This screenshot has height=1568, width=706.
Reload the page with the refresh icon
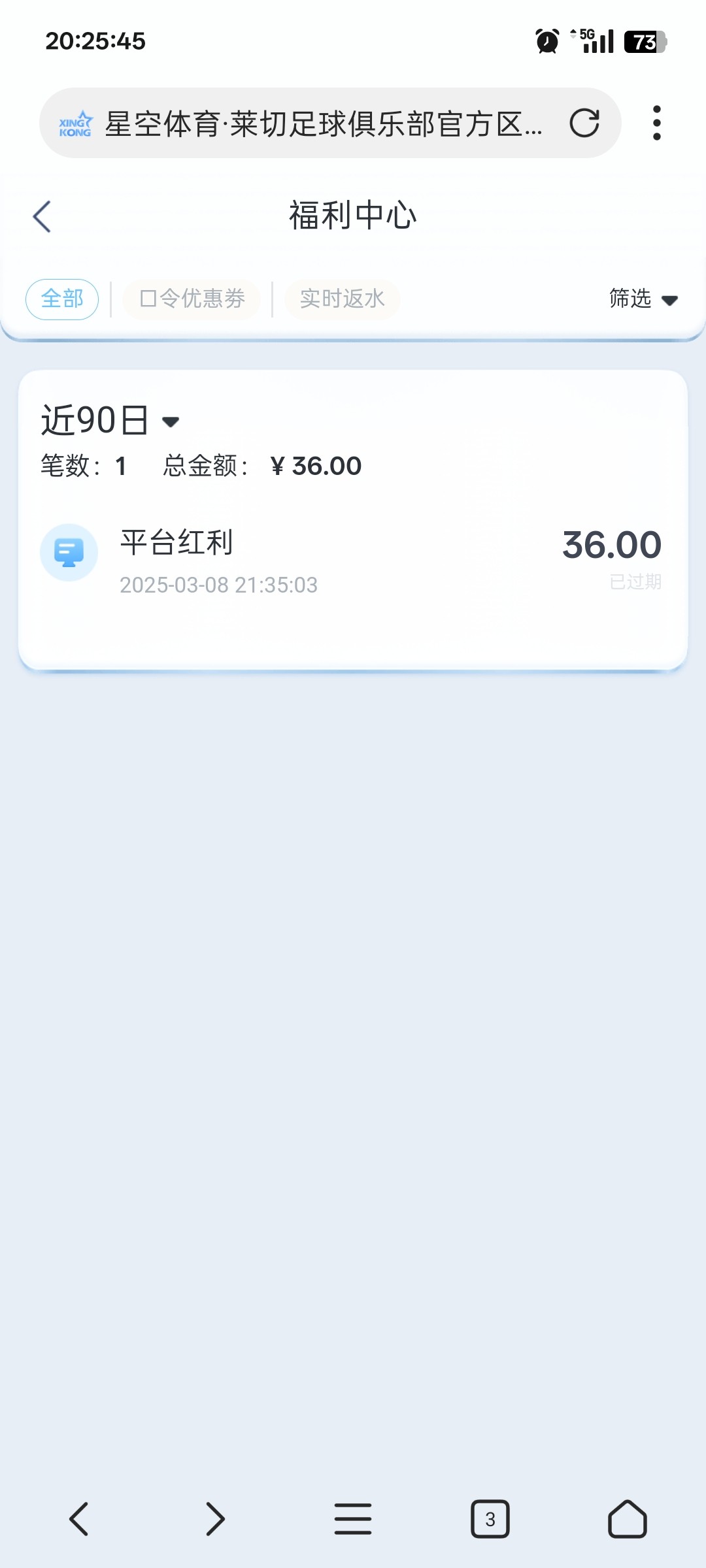584,123
